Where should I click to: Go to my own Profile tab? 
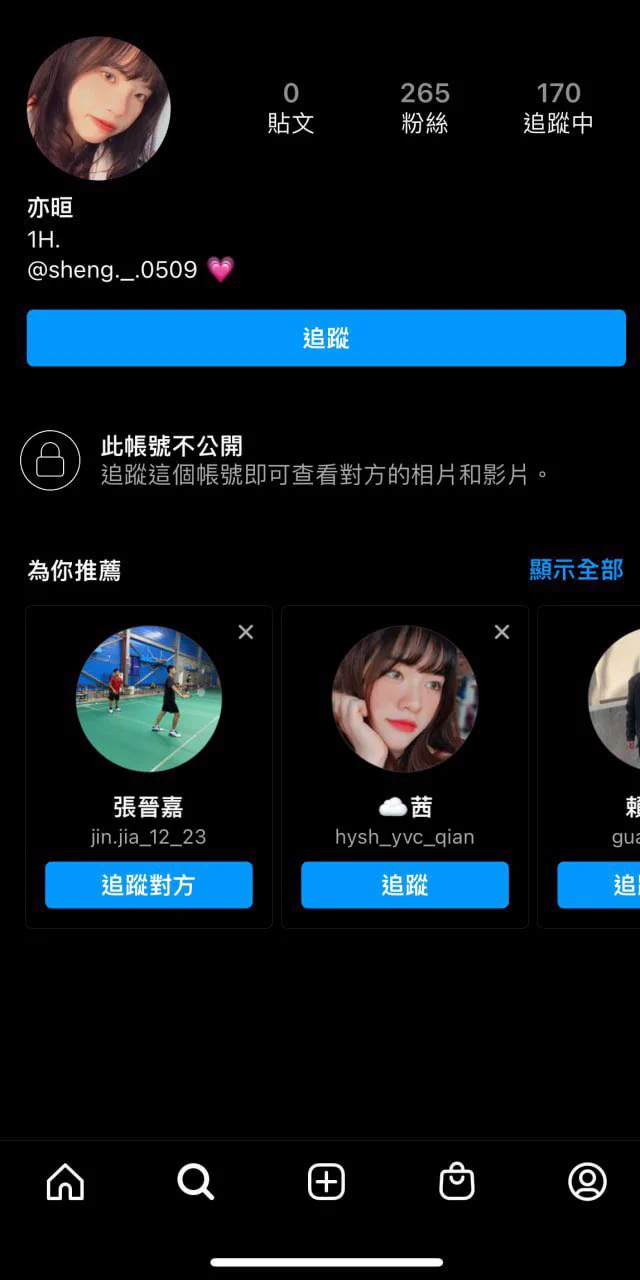(x=587, y=1182)
